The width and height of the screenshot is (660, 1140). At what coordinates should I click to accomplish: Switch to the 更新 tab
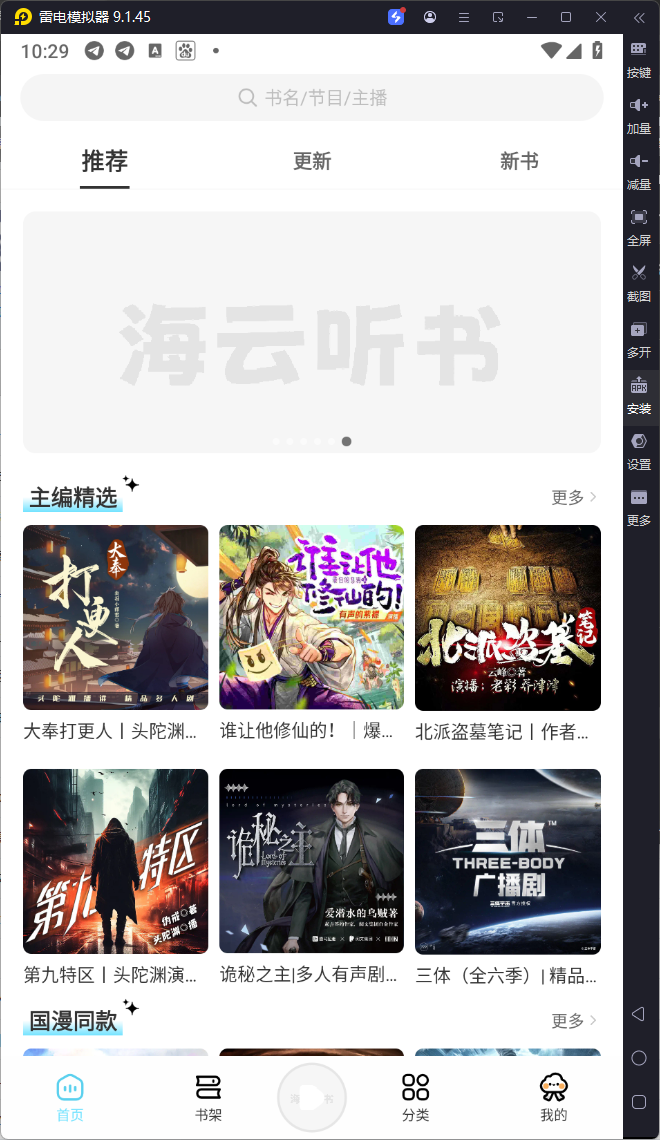pyautogui.click(x=312, y=161)
